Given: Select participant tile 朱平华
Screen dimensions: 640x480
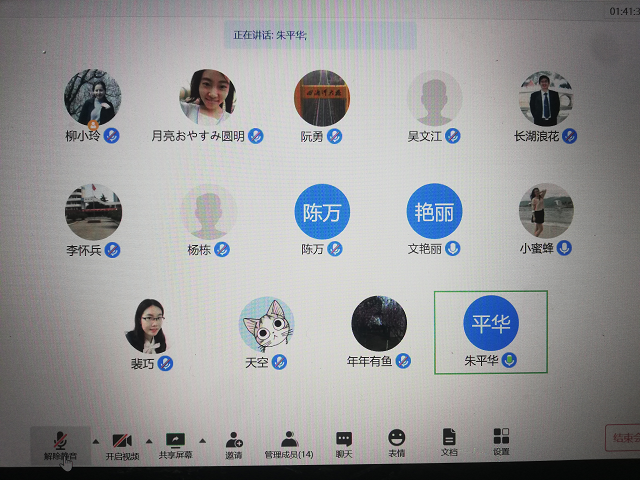Looking at the screenshot, I should [x=490, y=330].
